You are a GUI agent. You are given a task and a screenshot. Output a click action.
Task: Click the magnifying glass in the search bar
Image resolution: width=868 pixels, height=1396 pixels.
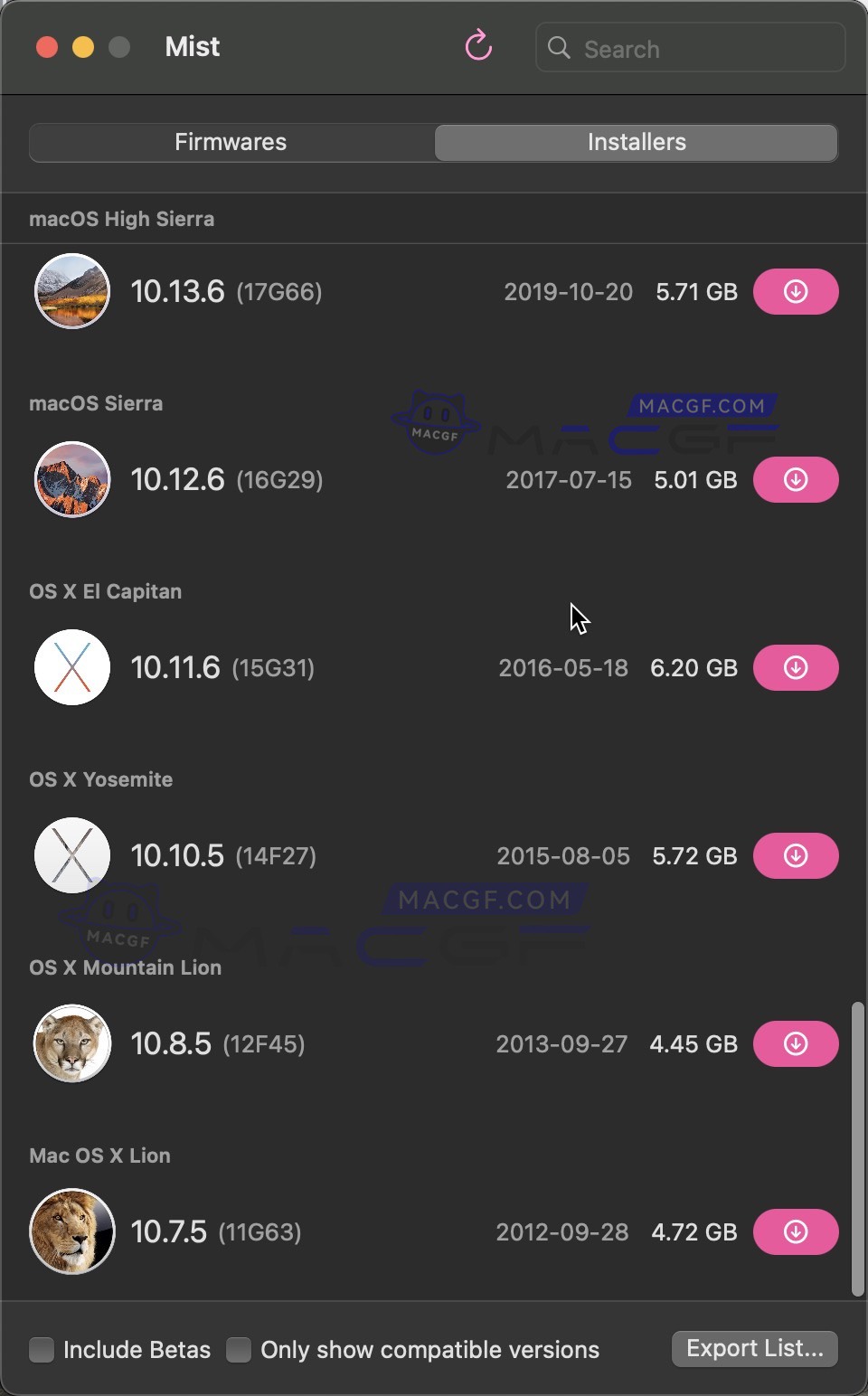click(559, 48)
